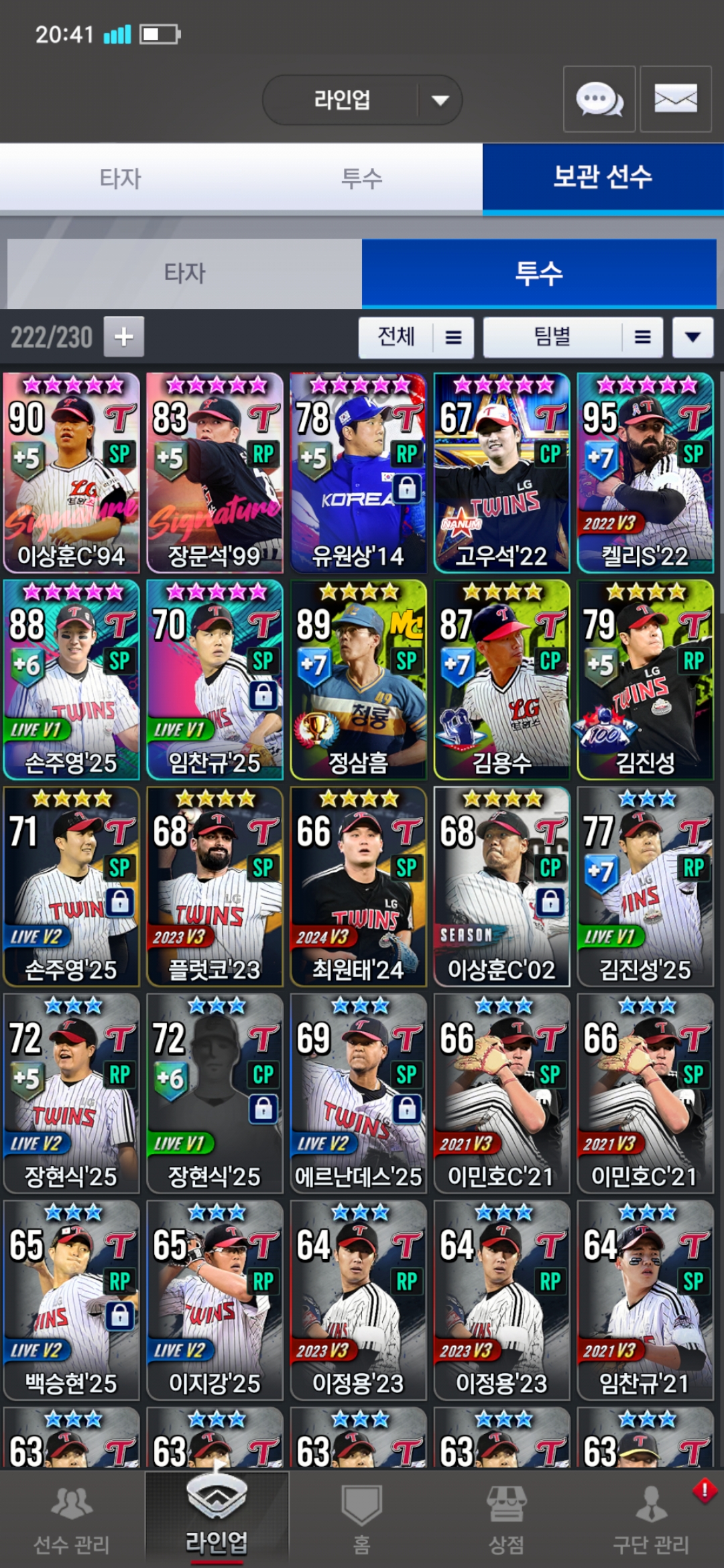Viewport: 724px width, 1568px height.
Task: Tap the plus button next to 222/230
Action: 123,336
